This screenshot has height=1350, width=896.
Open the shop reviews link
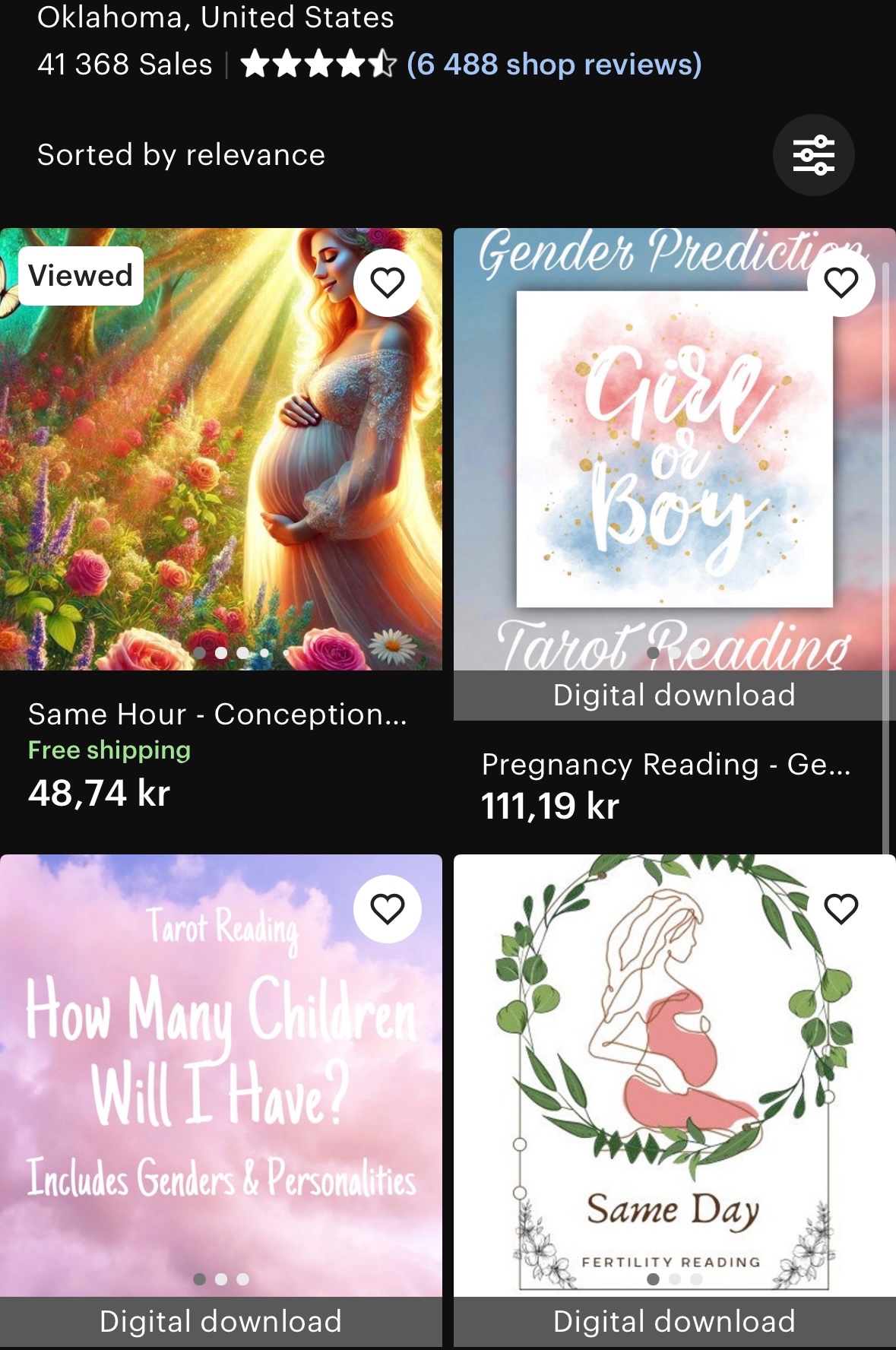(553, 65)
